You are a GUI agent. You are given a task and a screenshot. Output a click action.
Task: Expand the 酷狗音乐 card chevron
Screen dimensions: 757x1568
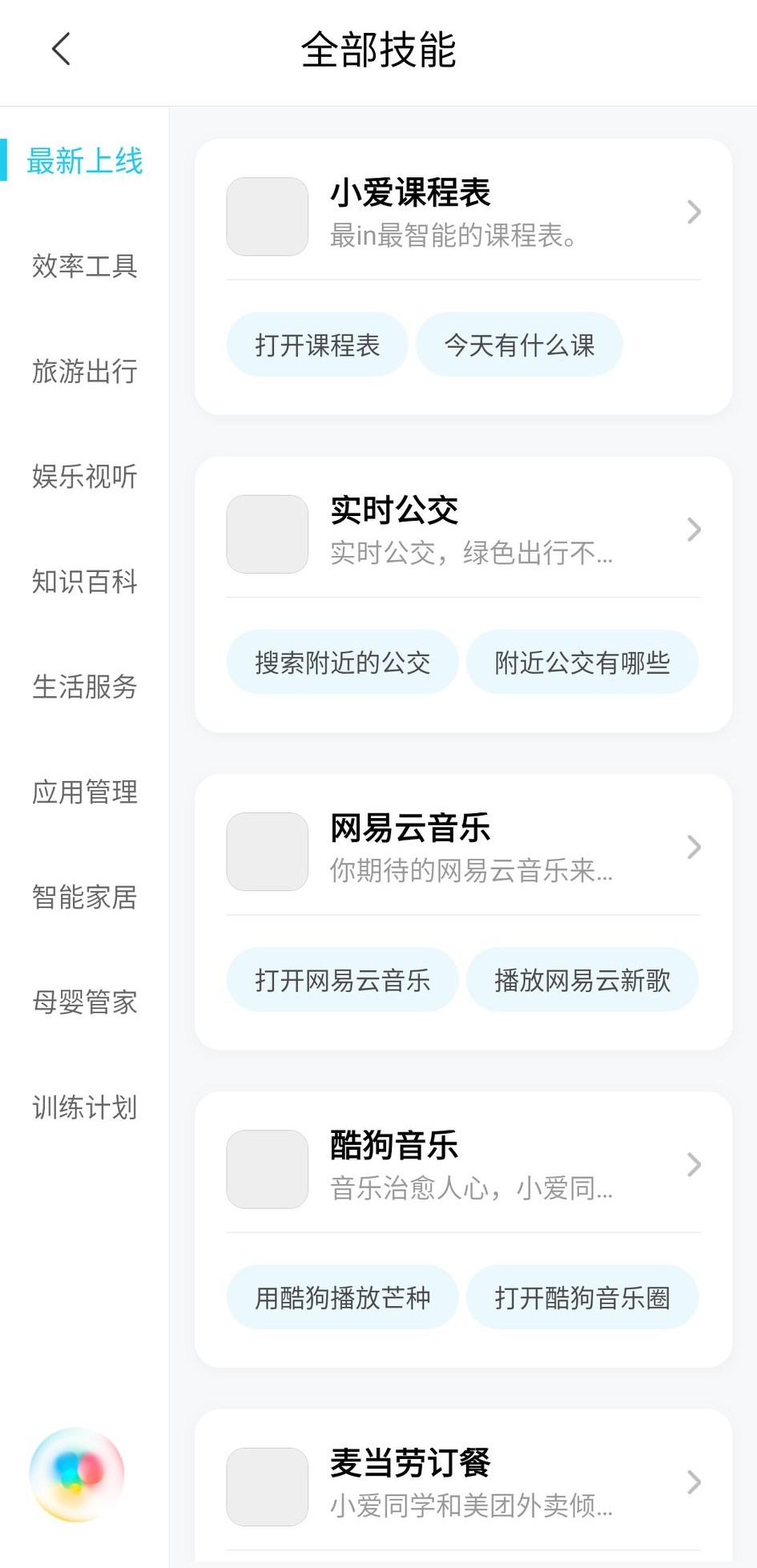pyautogui.click(x=693, y=1166)
